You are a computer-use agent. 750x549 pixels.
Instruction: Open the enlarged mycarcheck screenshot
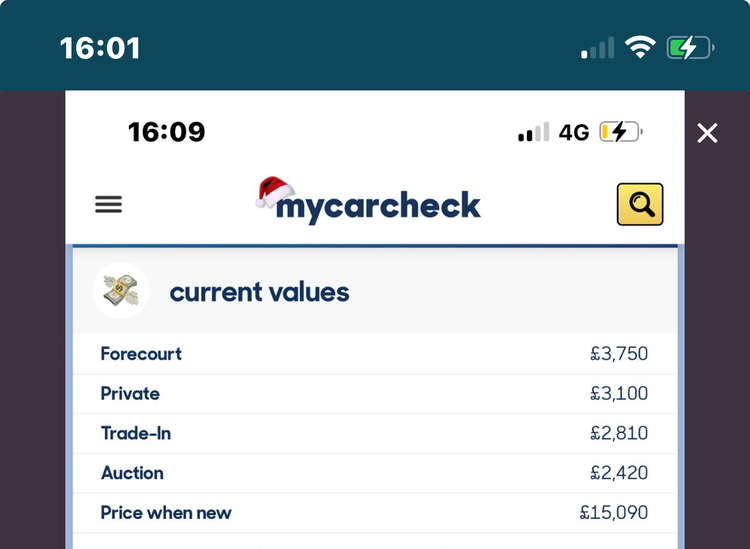coord(375,330)
